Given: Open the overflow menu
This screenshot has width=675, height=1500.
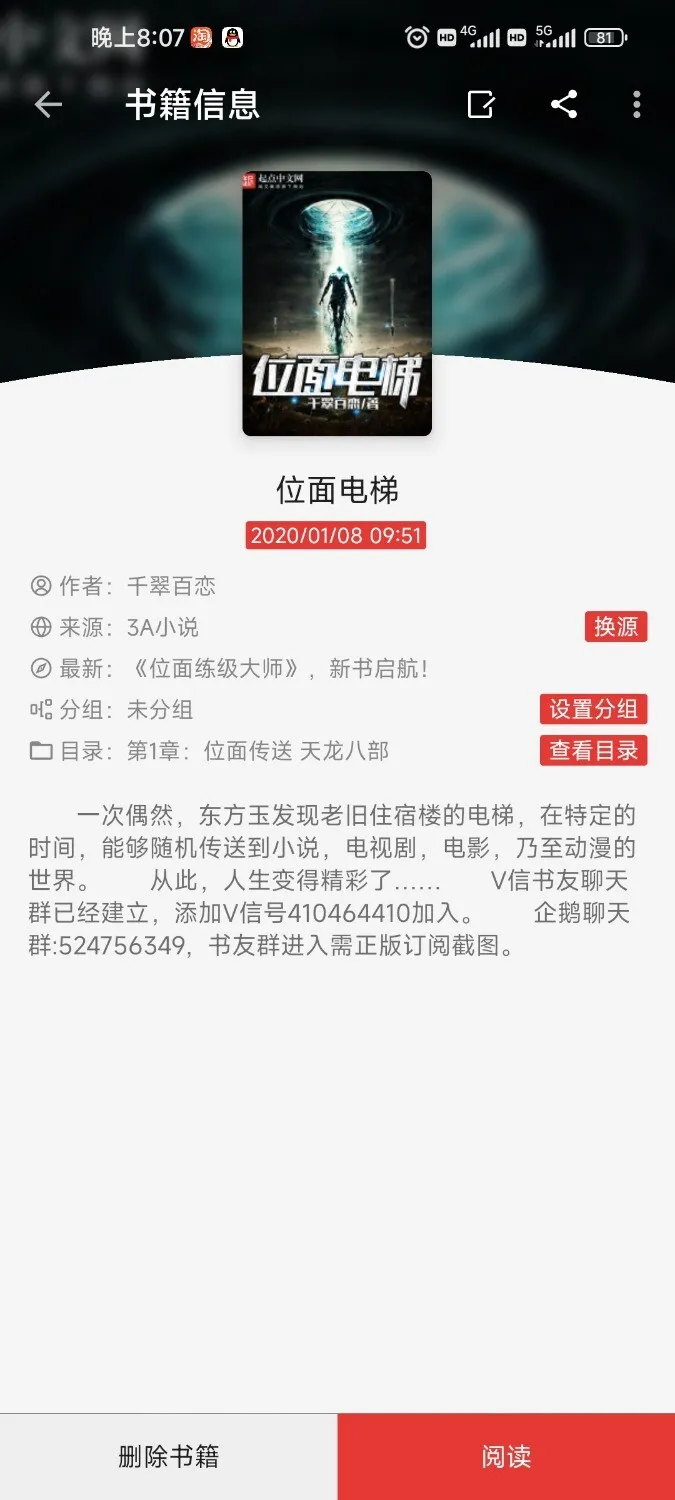Looking at the screenshot, I should (x=637, y=104).
